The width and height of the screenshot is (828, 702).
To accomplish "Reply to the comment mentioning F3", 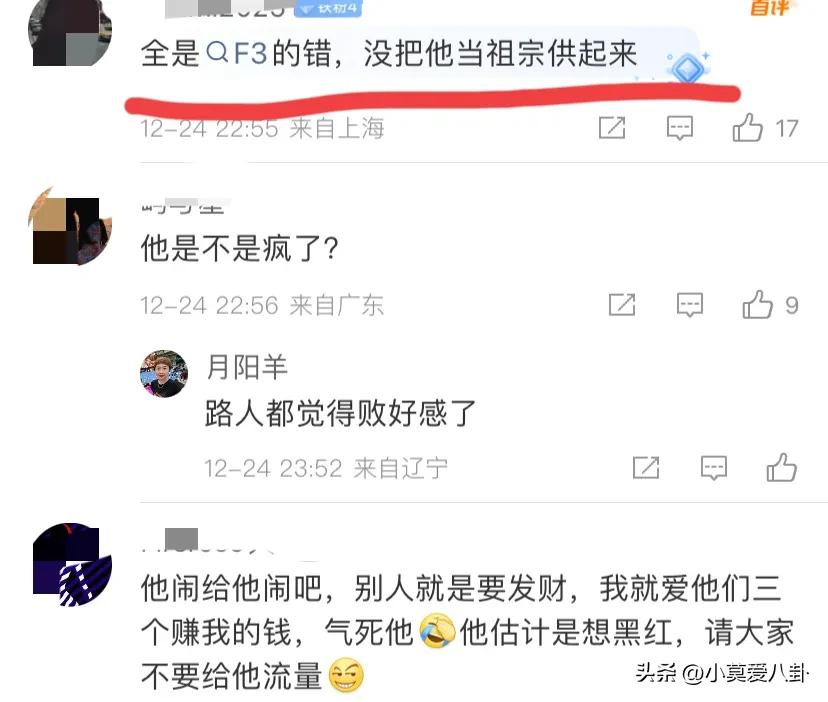I will (x=680, y=128).
